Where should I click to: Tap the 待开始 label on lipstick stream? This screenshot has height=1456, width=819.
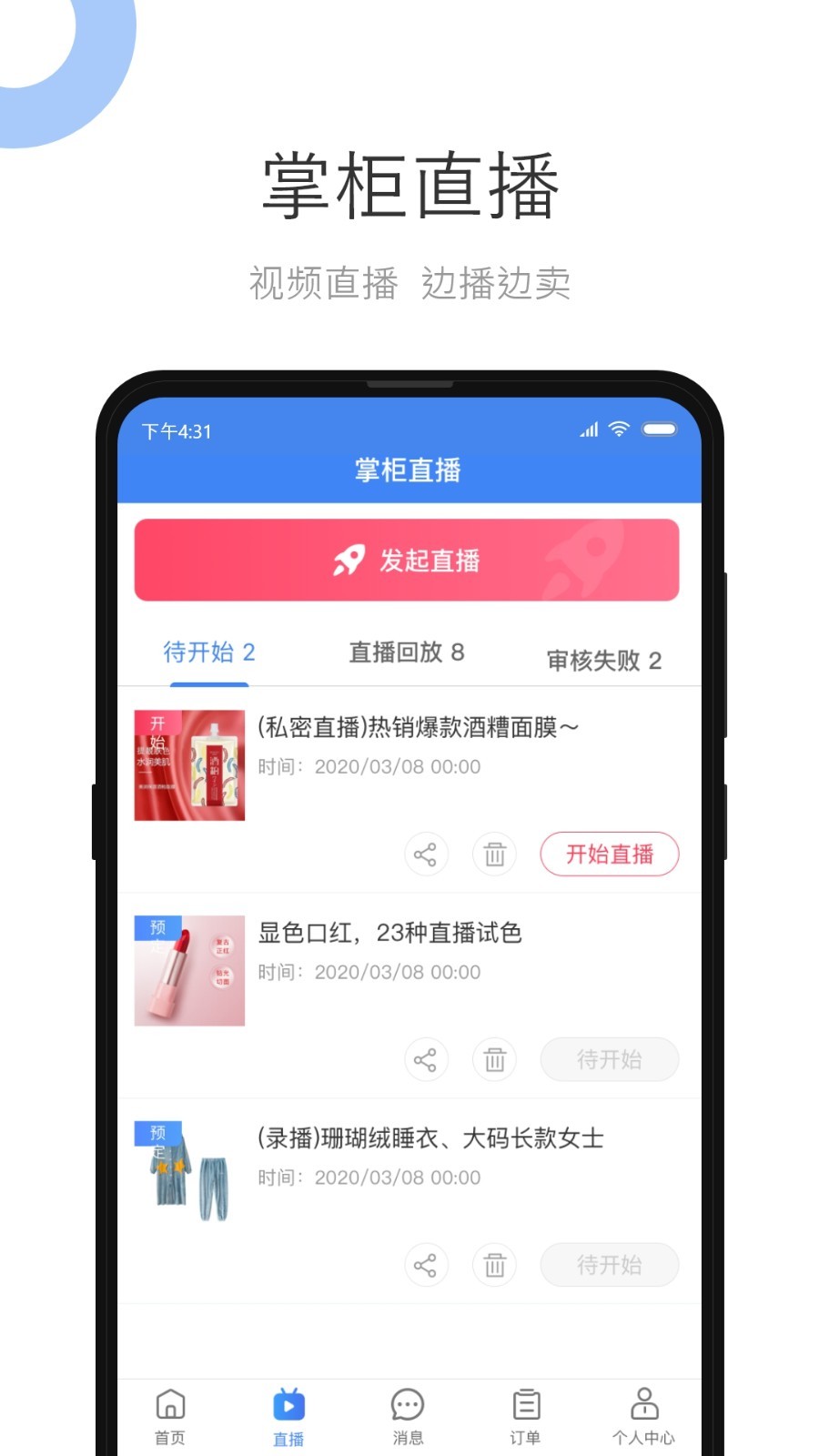(x=609, y=1059)
